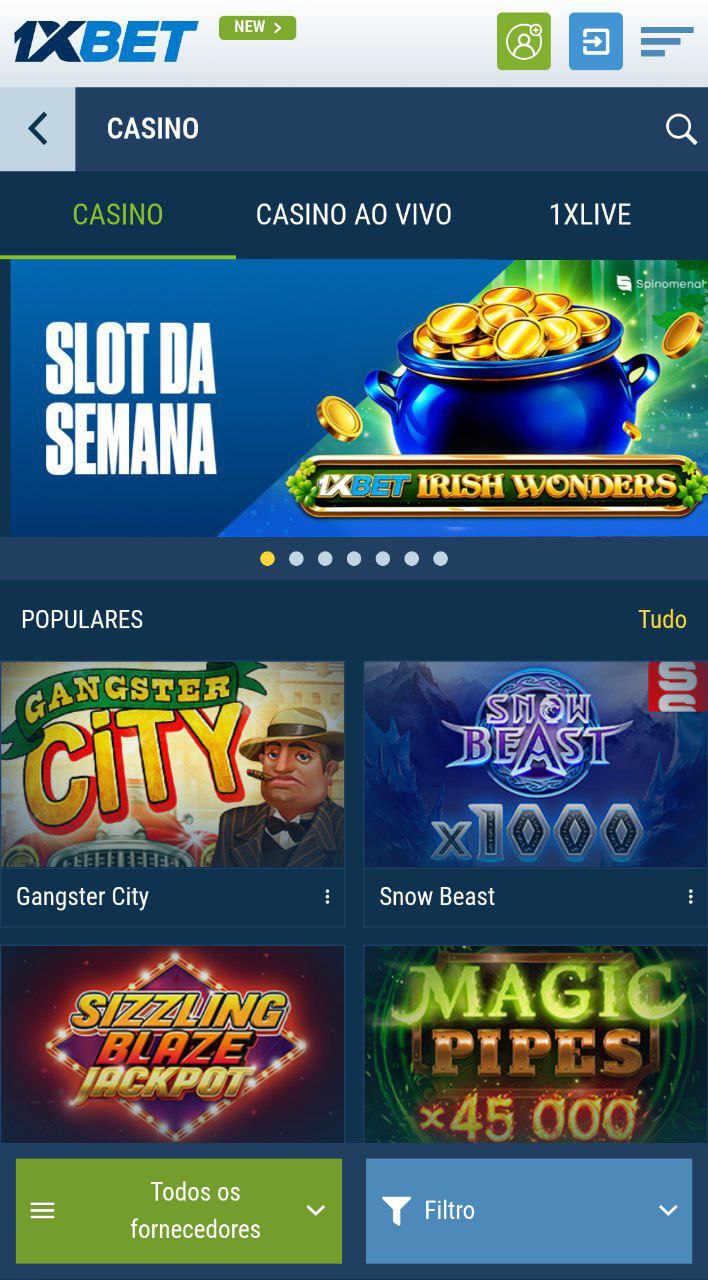Expand the Filtro dropdown
Screen dimensions: 708x1280
point(529,1210)
